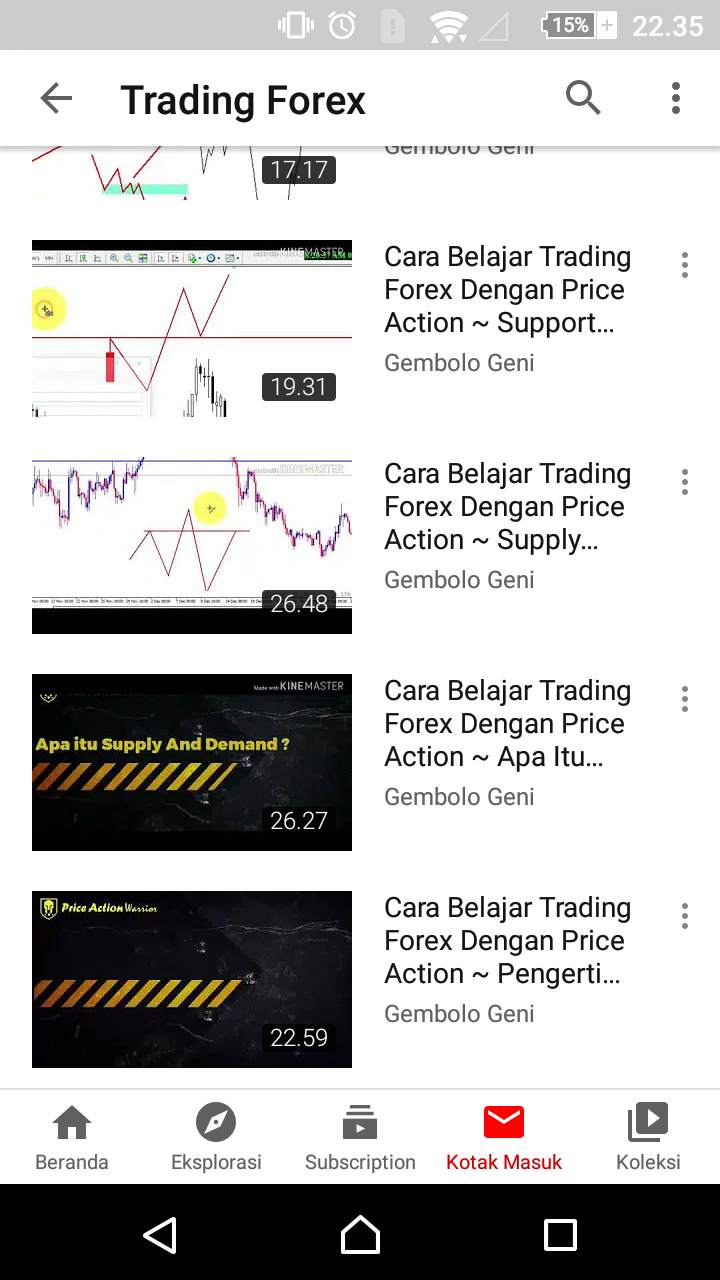The height and width of the screenshot is (1280, 720).
Task: Go back using the top arrow
Action: (x=56, y=98)
